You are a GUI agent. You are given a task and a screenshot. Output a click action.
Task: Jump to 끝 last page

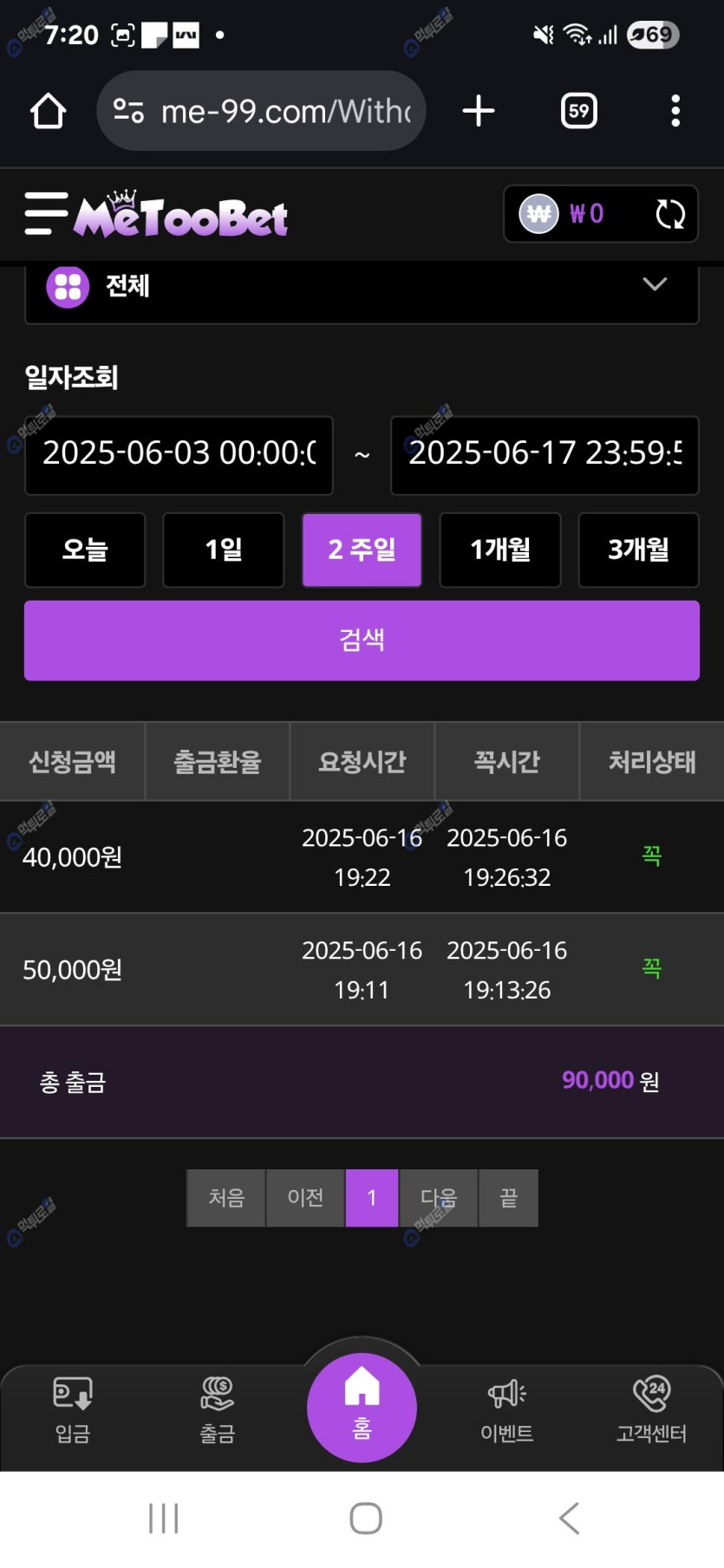(509, 1198)
